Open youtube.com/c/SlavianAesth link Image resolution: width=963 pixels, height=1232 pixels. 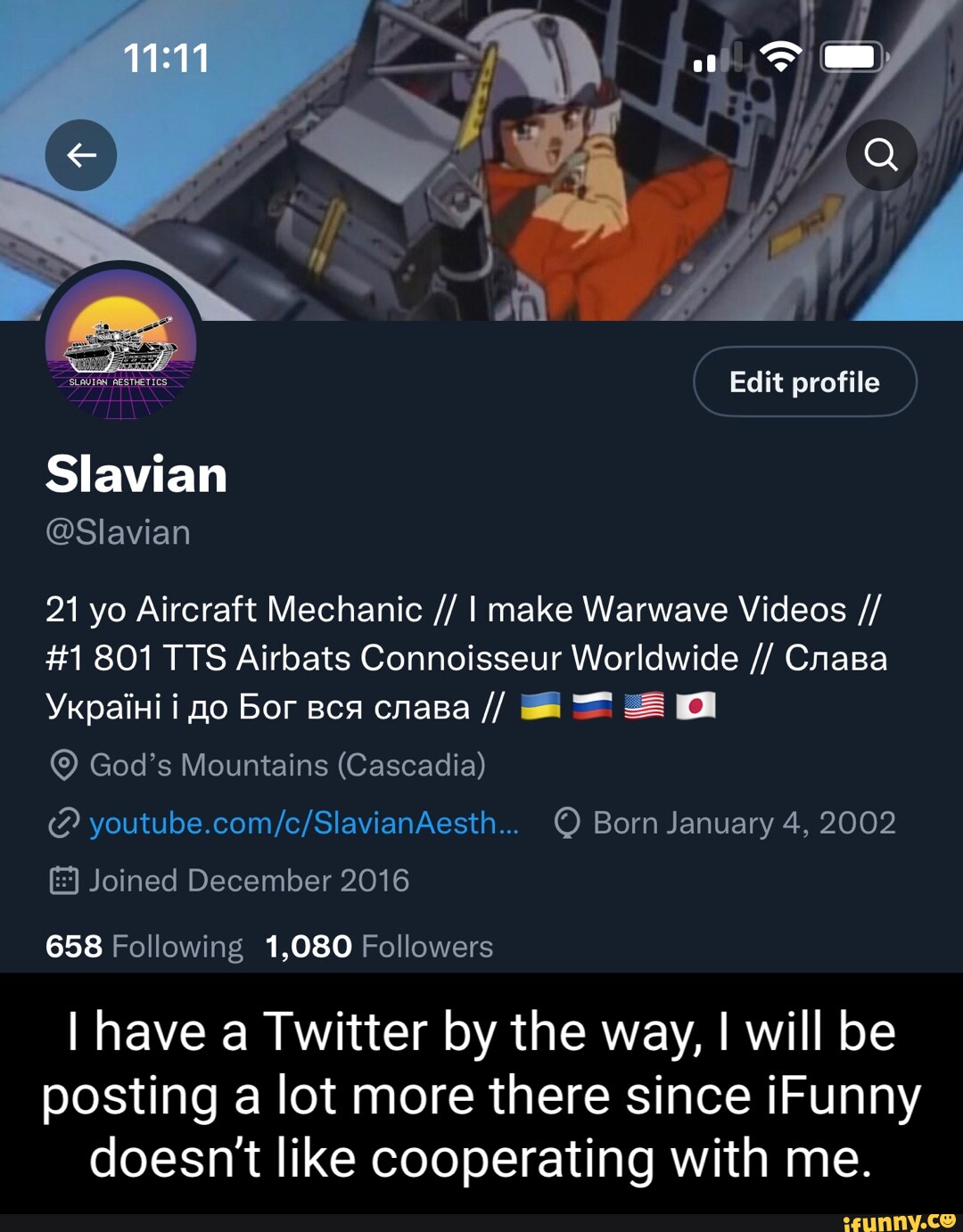pyautogui.click(x=303, y=823)
